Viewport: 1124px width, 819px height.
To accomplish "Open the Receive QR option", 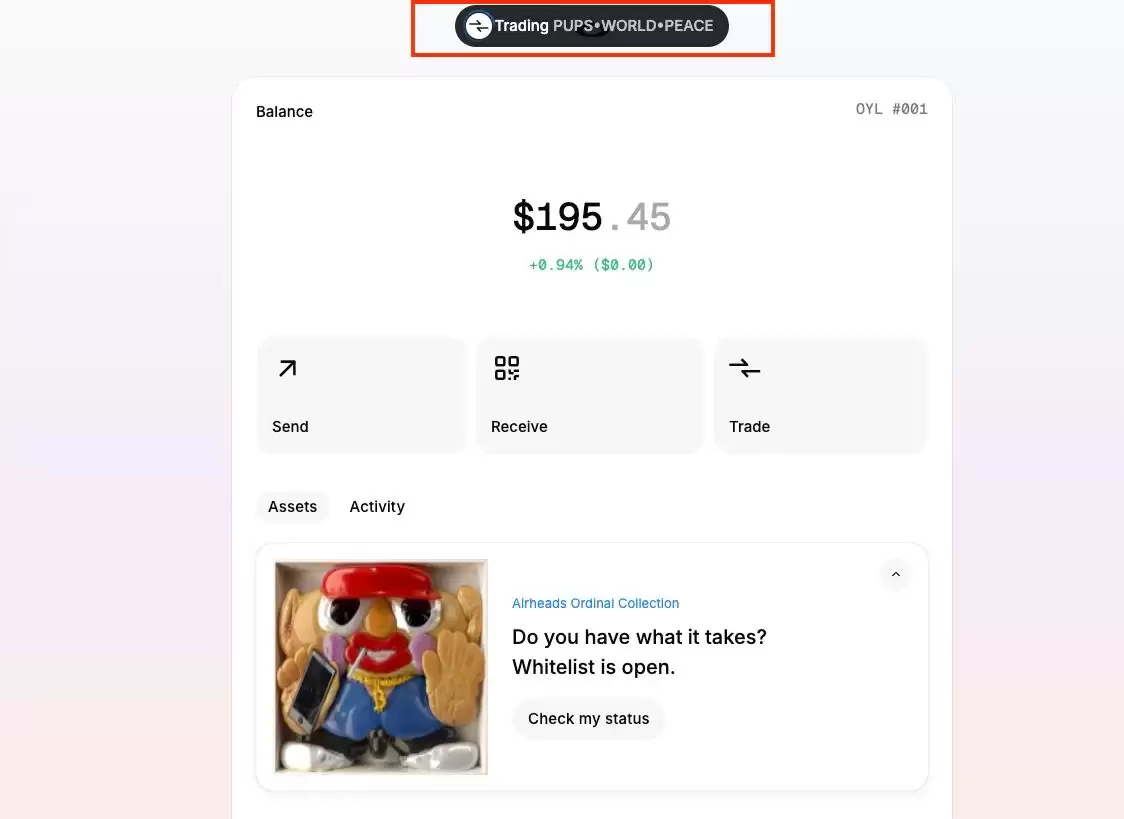I will (590, 396).
